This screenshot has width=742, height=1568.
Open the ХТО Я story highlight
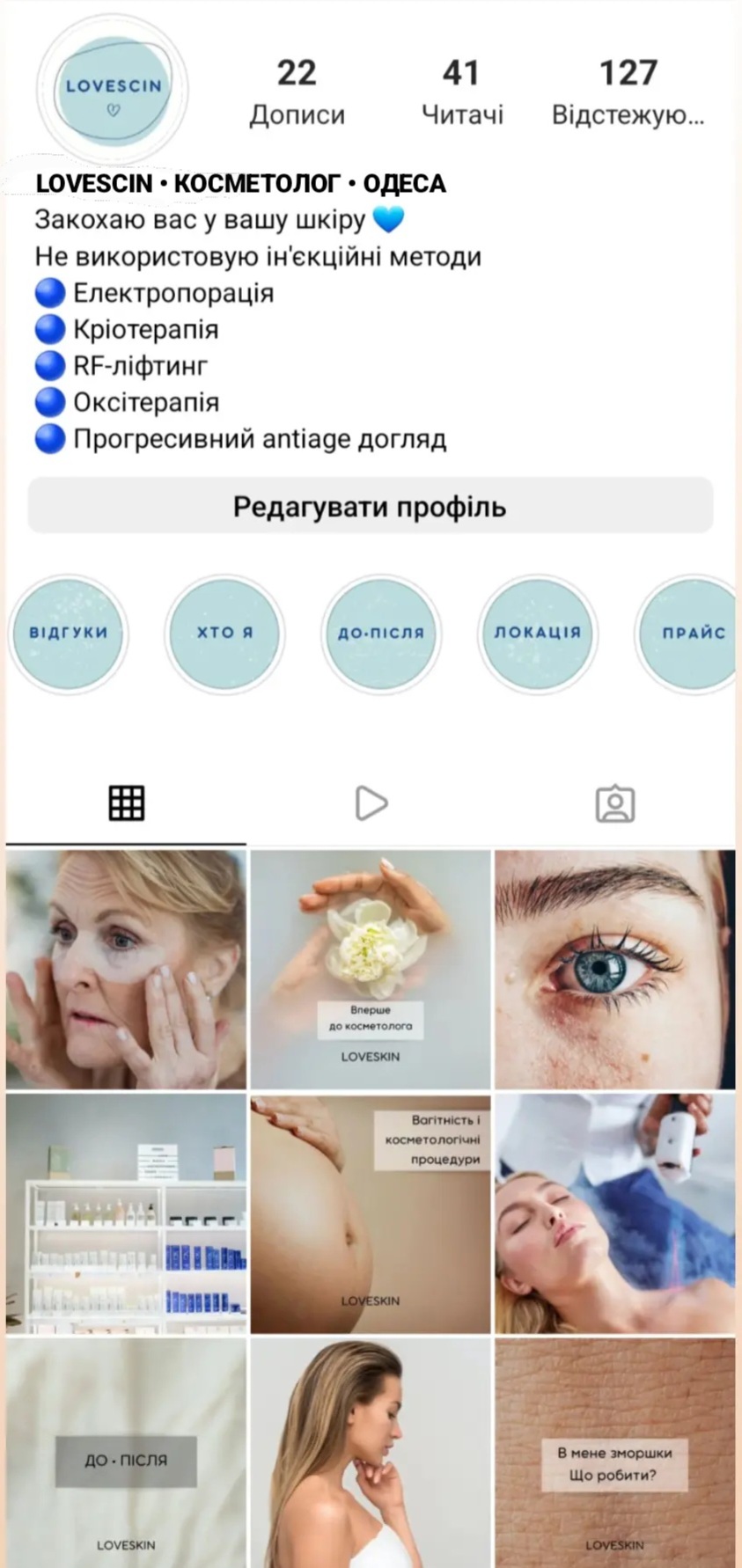pos(224,634)
